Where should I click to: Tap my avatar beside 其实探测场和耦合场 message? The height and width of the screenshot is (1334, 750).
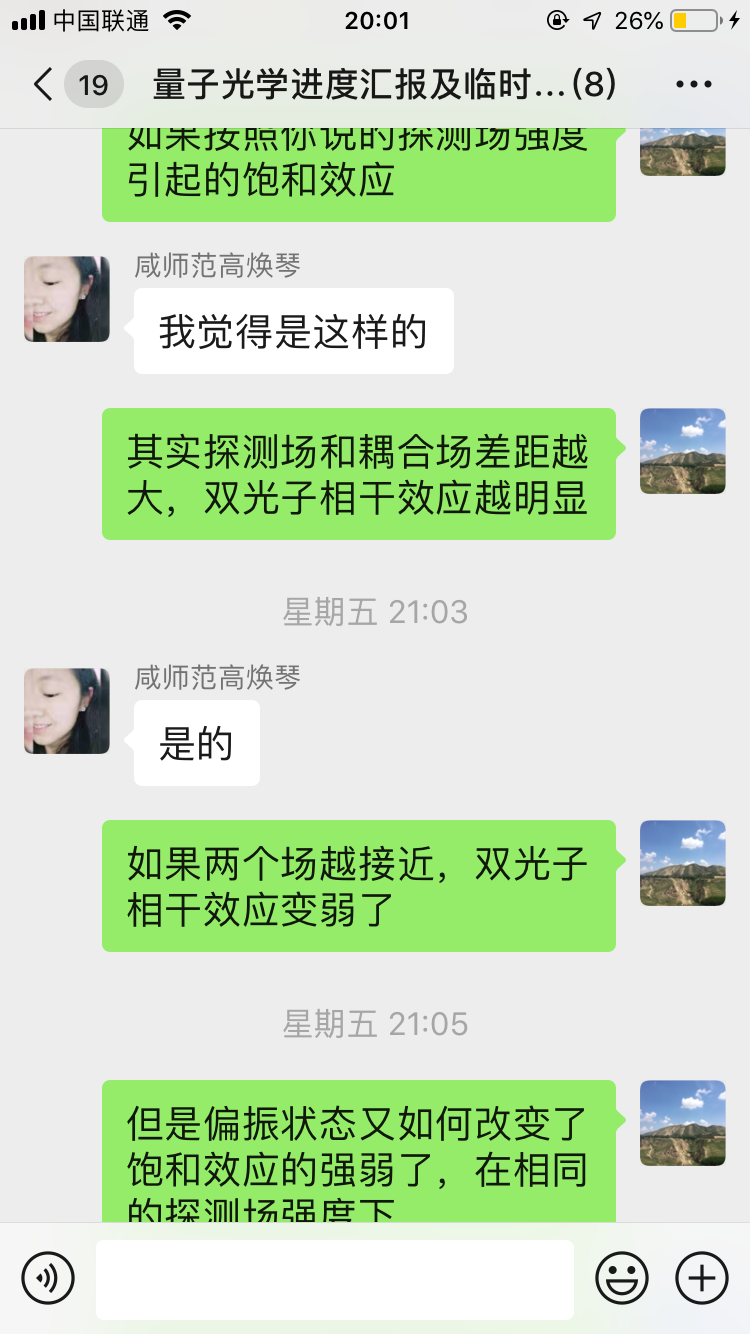[x=682, y=451]
